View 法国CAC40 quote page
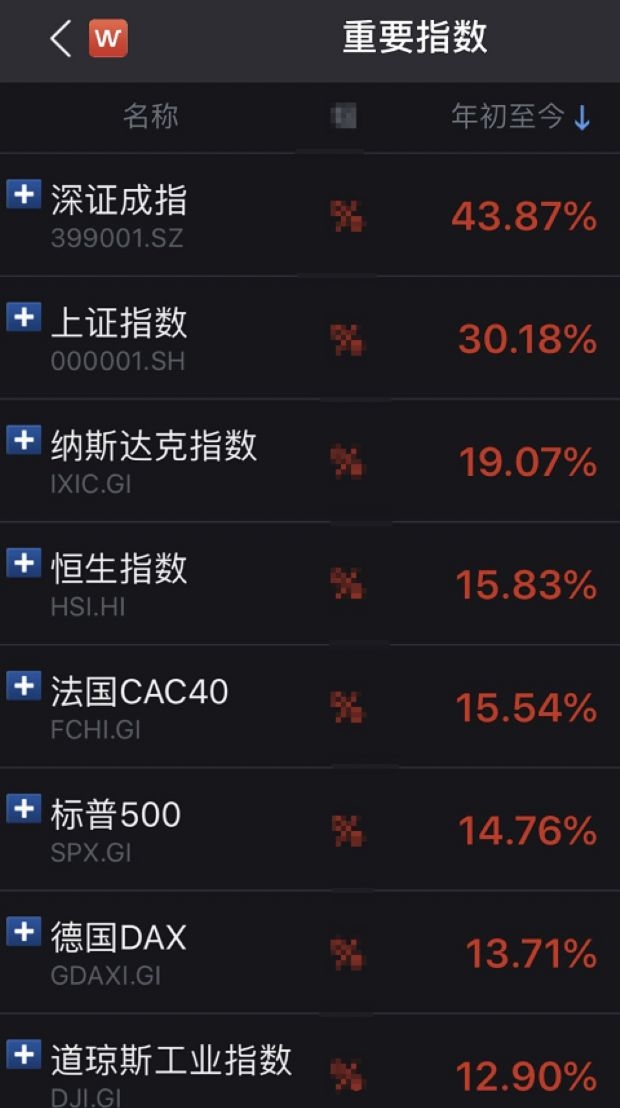 pyautogui.click(x=139, y=692)
